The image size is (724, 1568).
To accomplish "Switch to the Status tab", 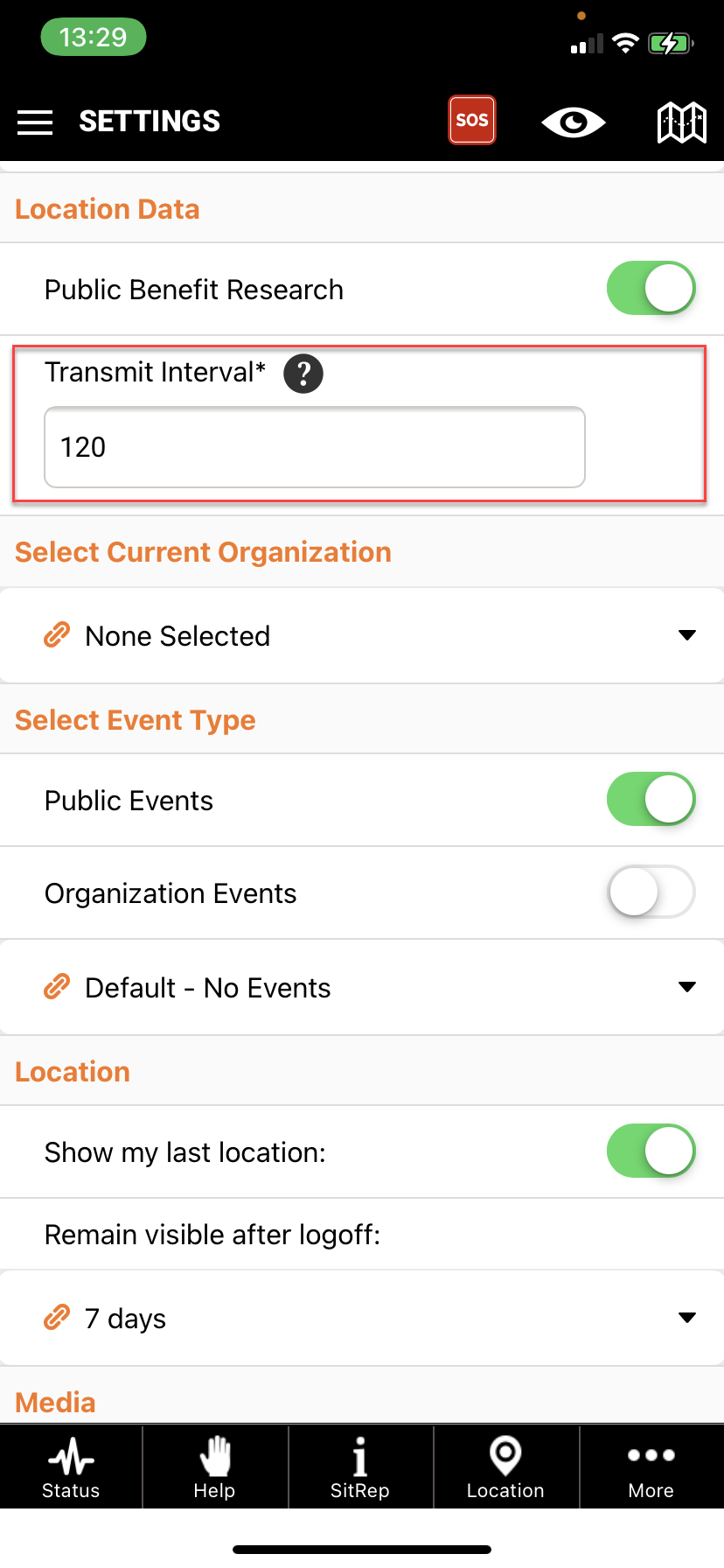I will tap(71, 1468).
